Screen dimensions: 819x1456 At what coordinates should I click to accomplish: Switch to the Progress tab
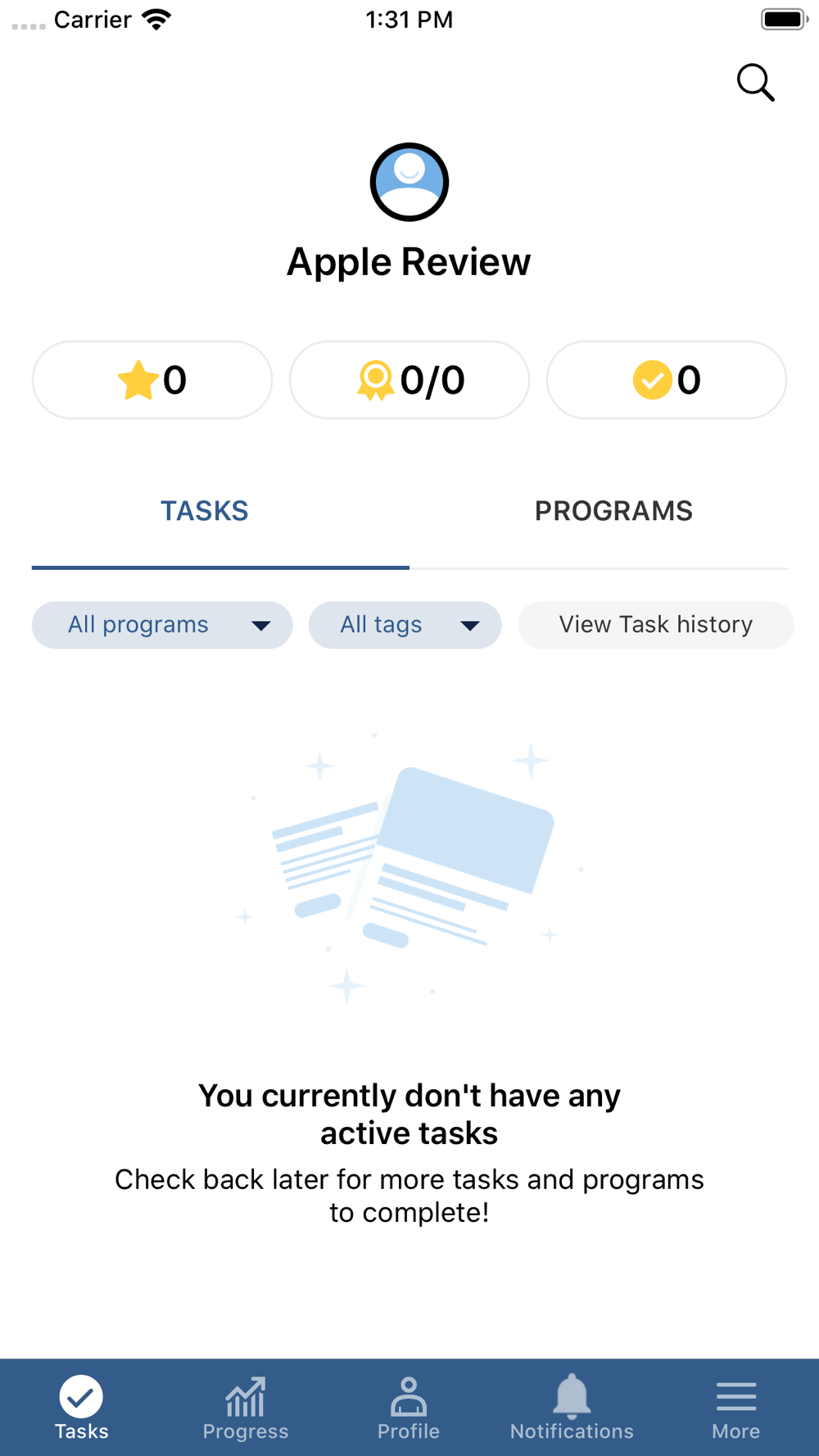coord(246,1408)
